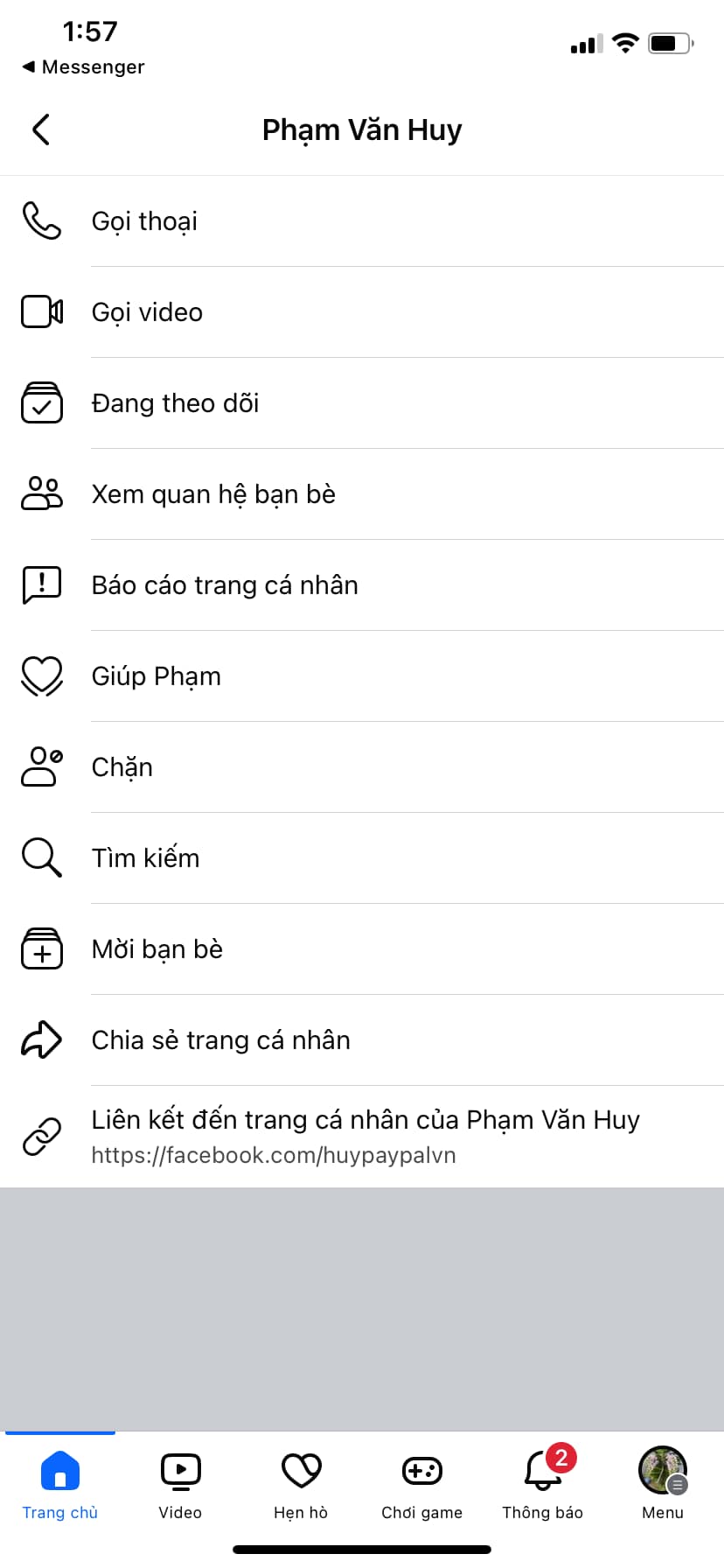Select Mời bạn bè
The image size is (724, 1568).
pos(157,949)
